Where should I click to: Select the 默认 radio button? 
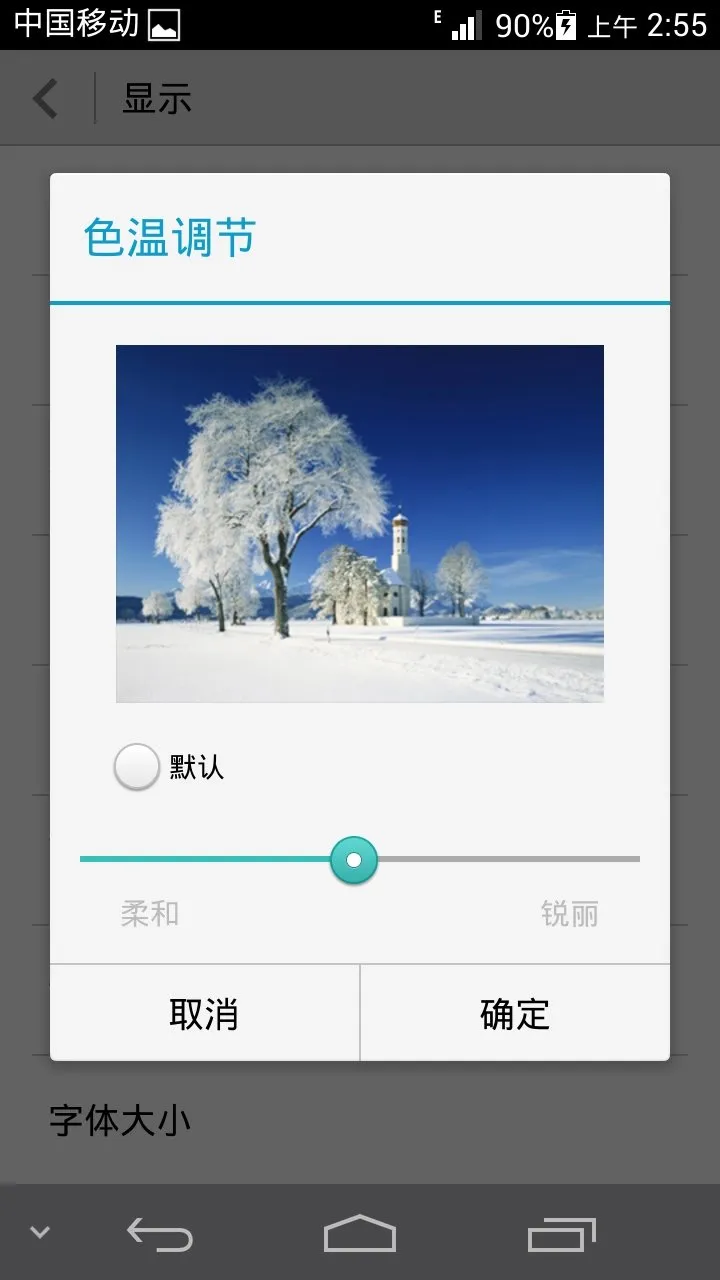pos(137,768)
